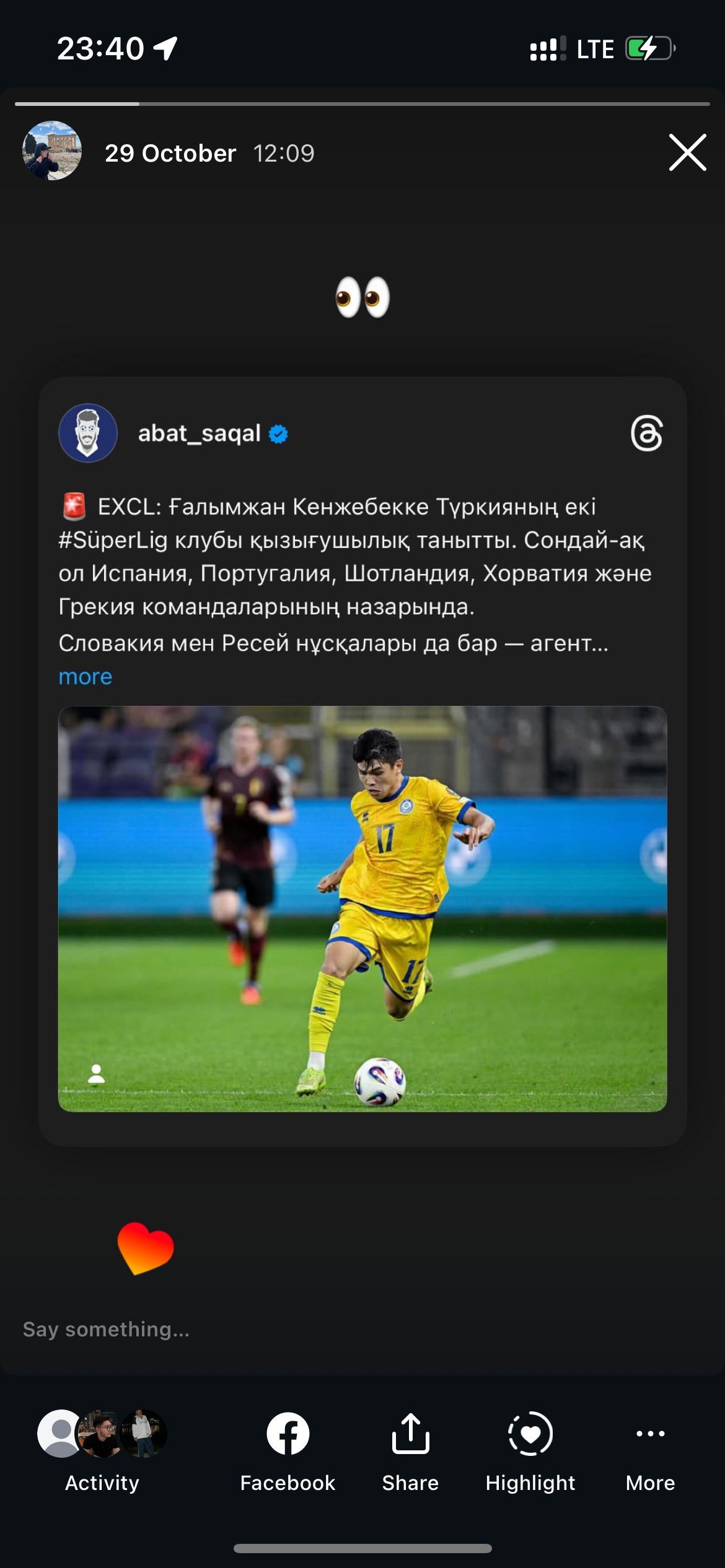Open the More options menu

pyautogui.click(x=650, y=1450)
